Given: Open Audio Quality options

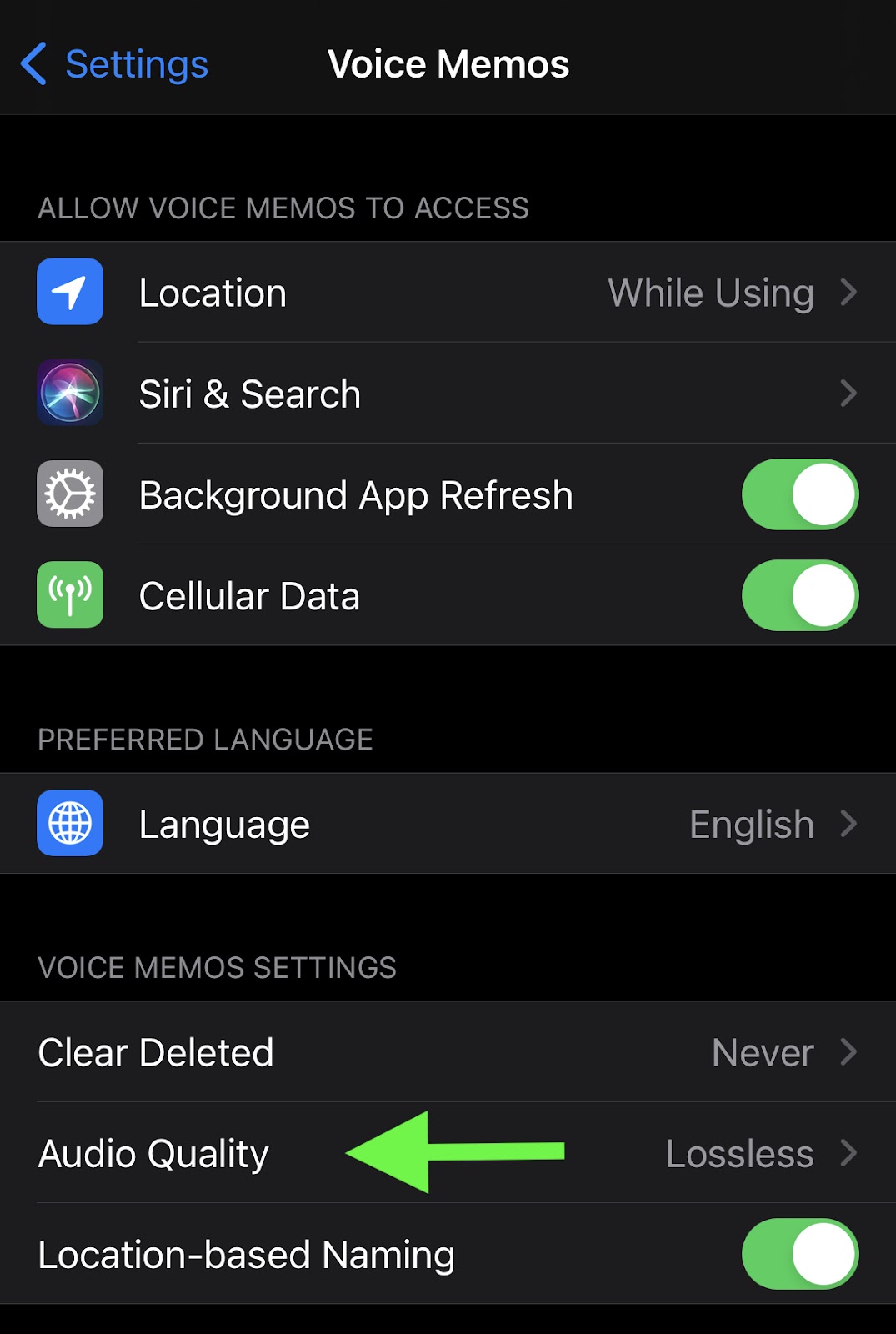Looking at the screenshot, I should (x=448, y=1153).
